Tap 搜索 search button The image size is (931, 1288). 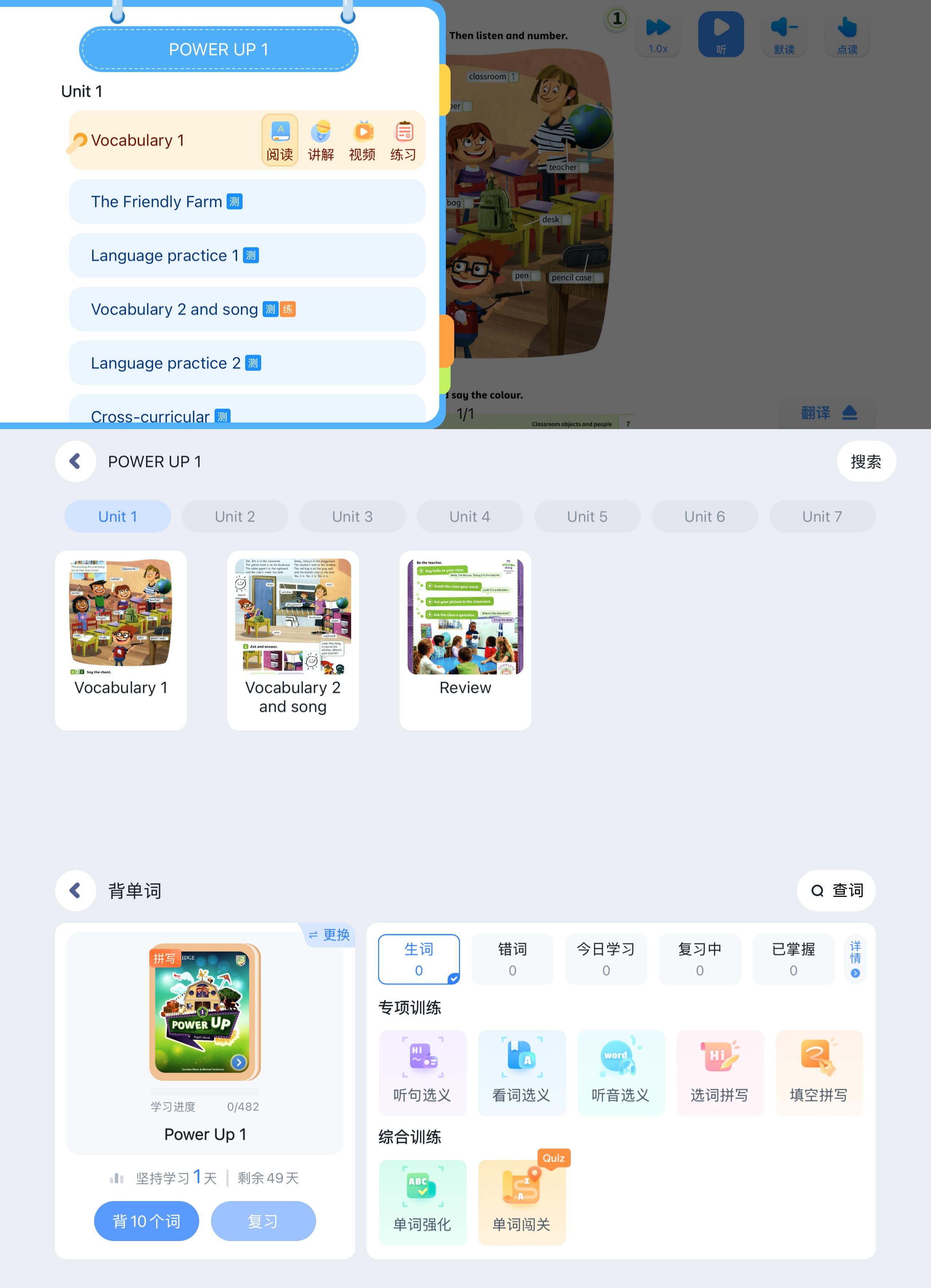[x=865, y=462]
